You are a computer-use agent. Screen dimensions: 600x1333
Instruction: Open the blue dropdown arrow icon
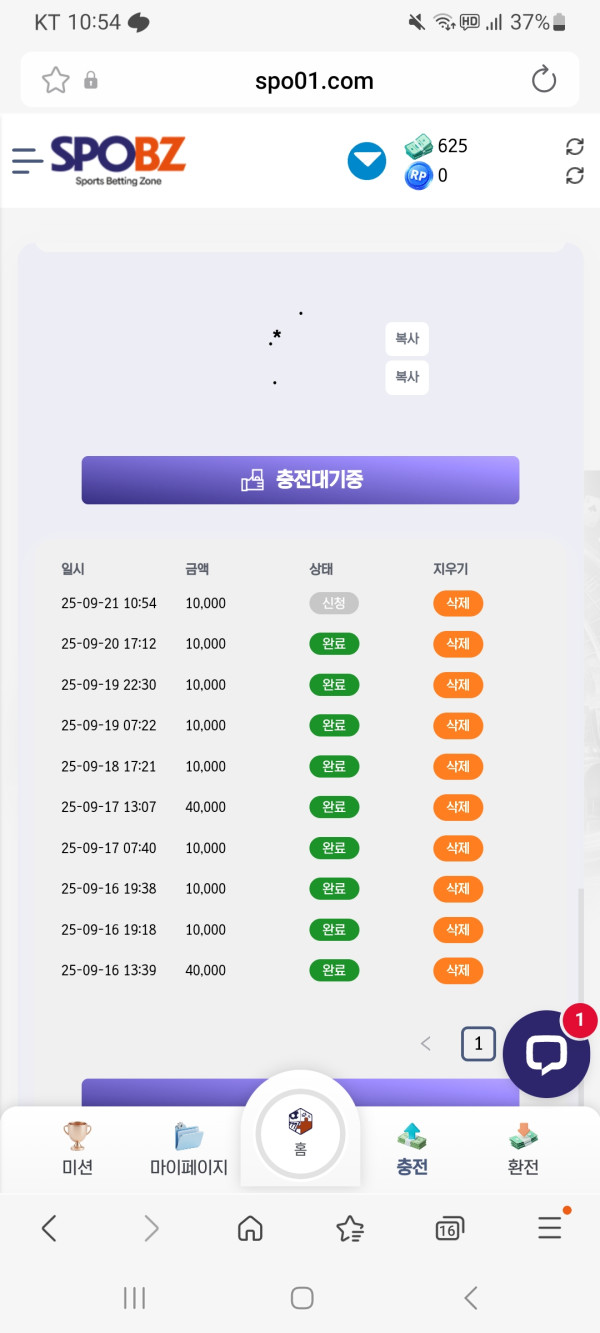(367, 161)
